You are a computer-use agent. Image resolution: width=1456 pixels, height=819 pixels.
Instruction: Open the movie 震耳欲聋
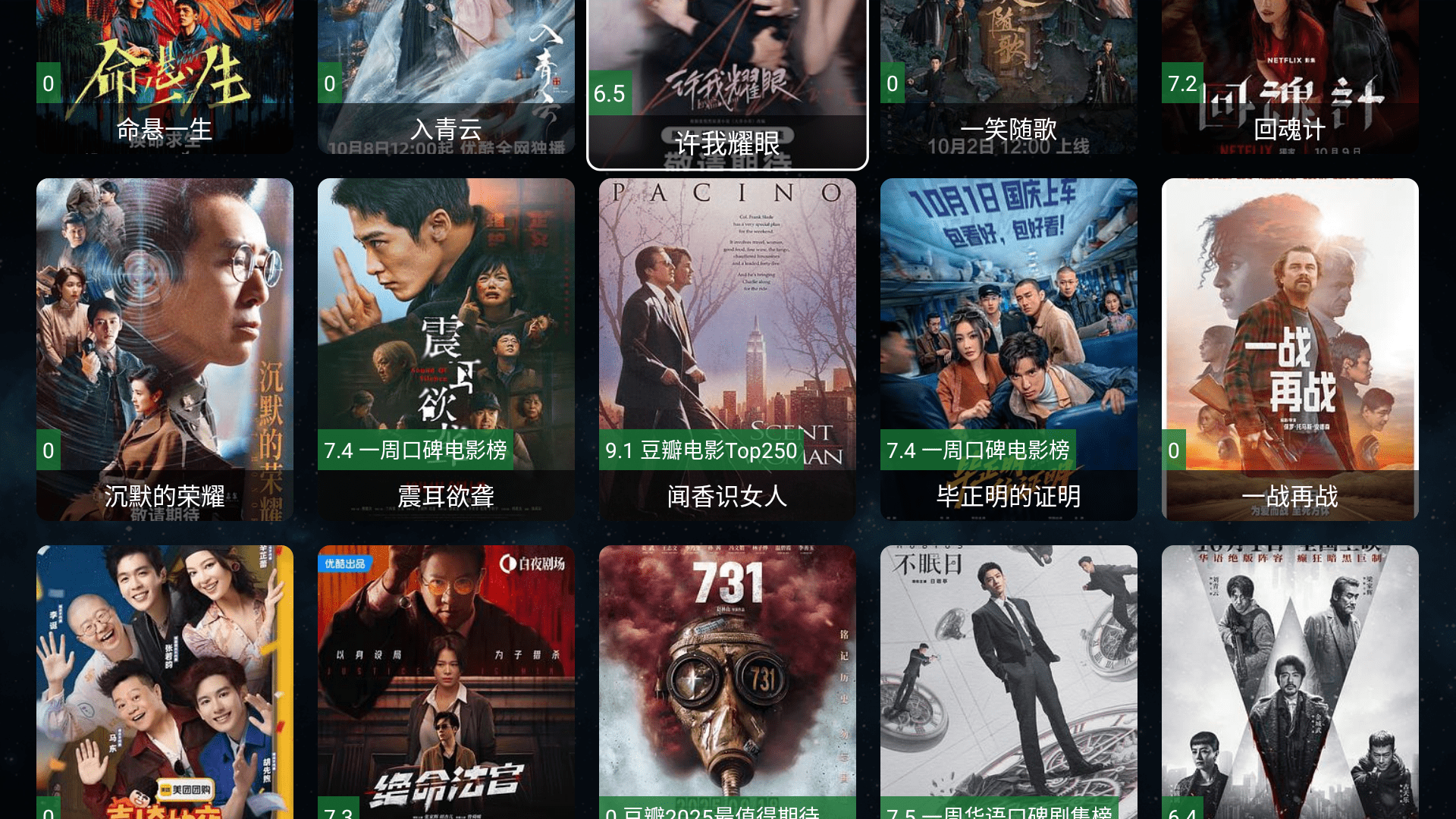[x=446, y=349]
